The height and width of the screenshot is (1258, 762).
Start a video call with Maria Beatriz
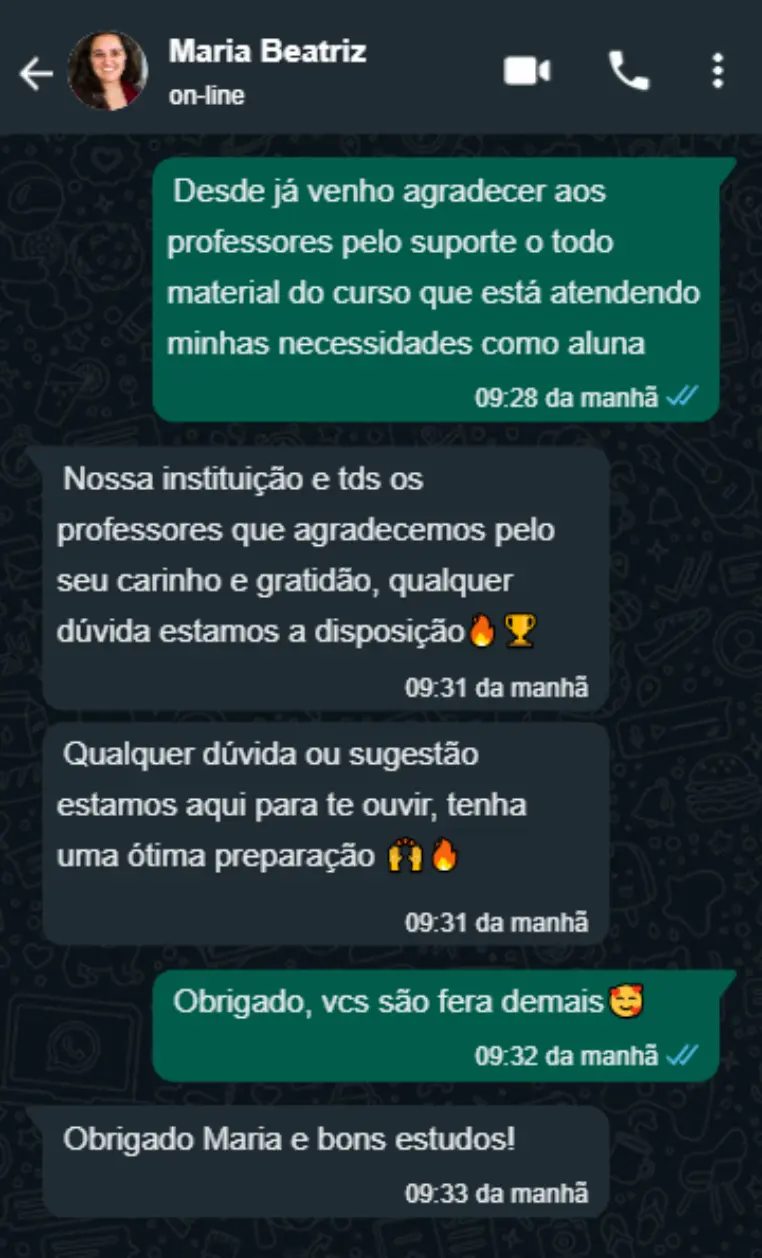(x=527, y=71)
